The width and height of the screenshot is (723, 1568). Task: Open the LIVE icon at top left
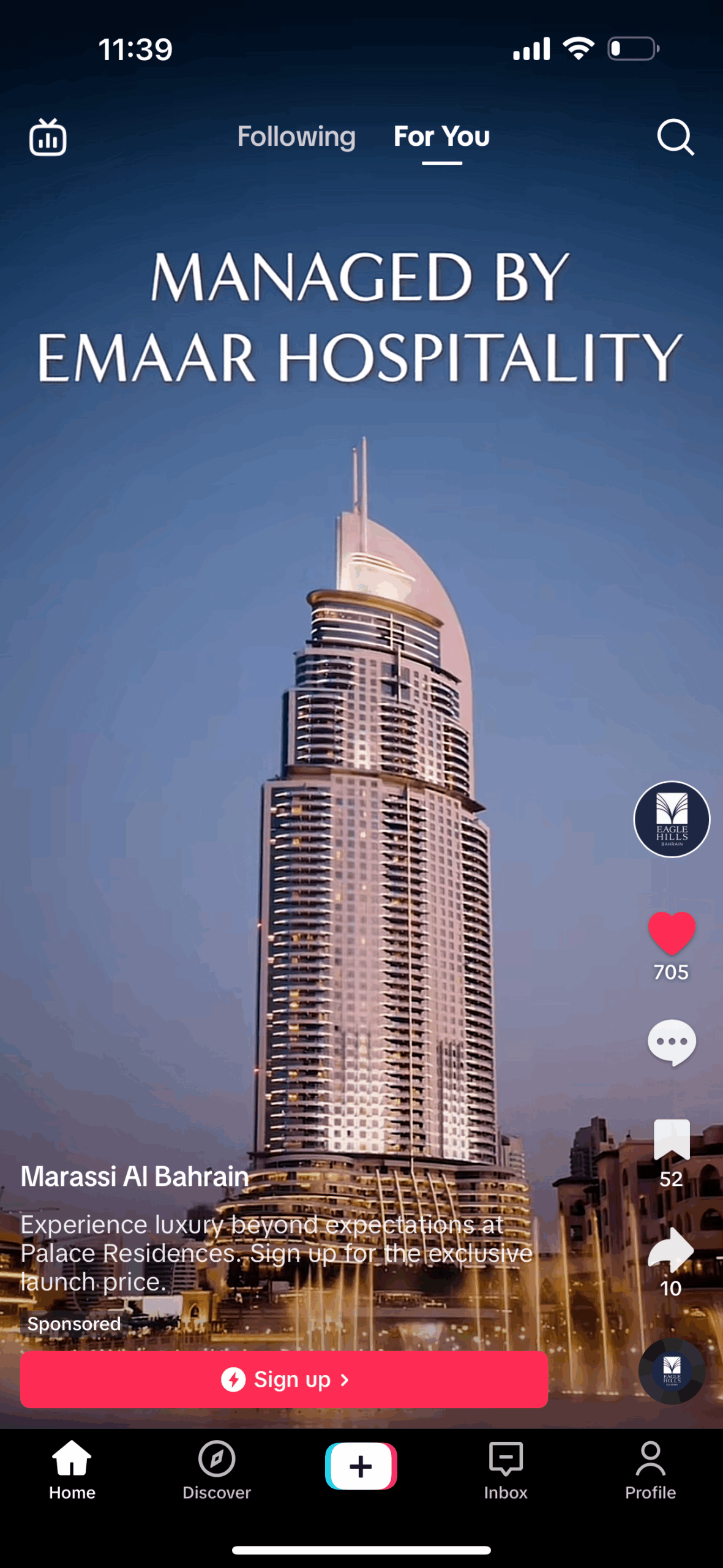coord(48,137)
